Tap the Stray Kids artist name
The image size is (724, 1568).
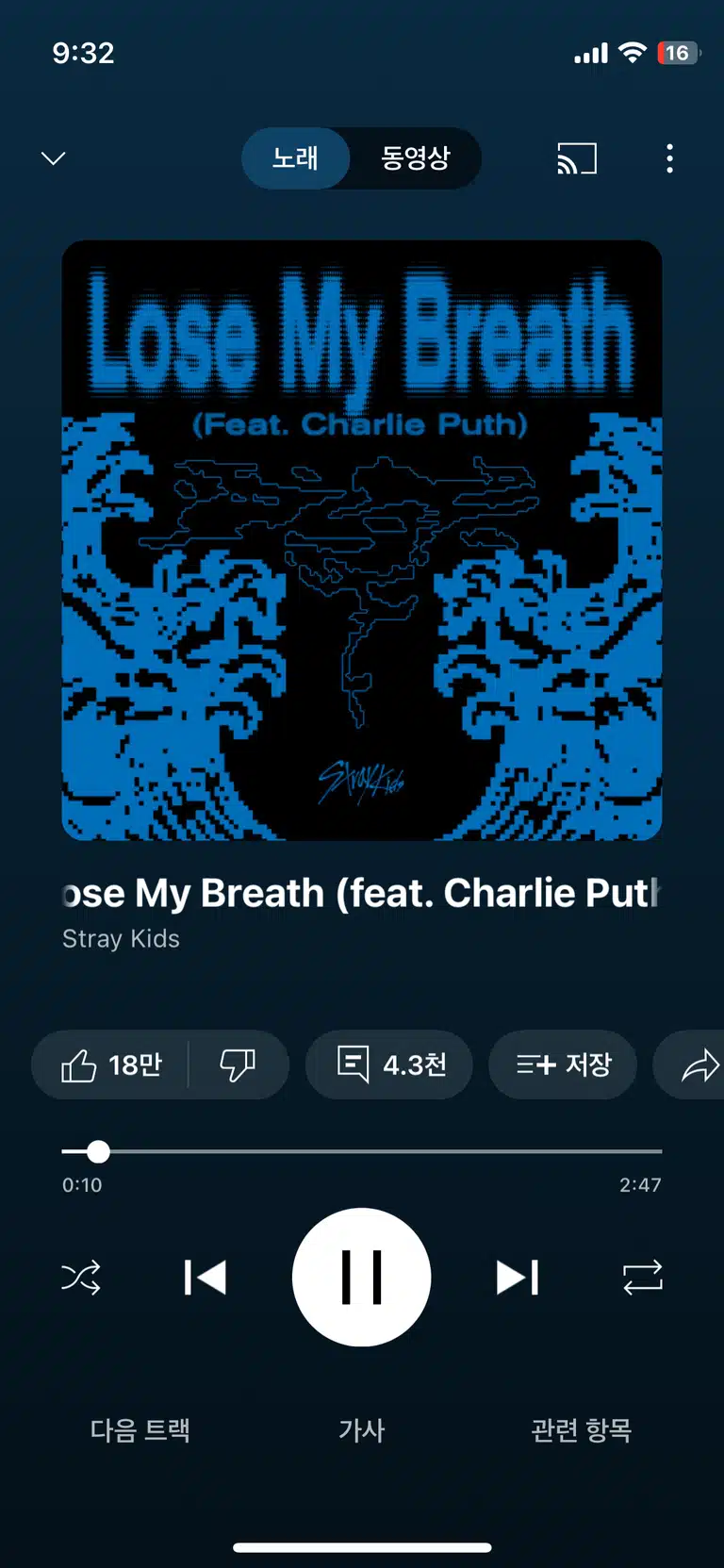coord(121,939)
